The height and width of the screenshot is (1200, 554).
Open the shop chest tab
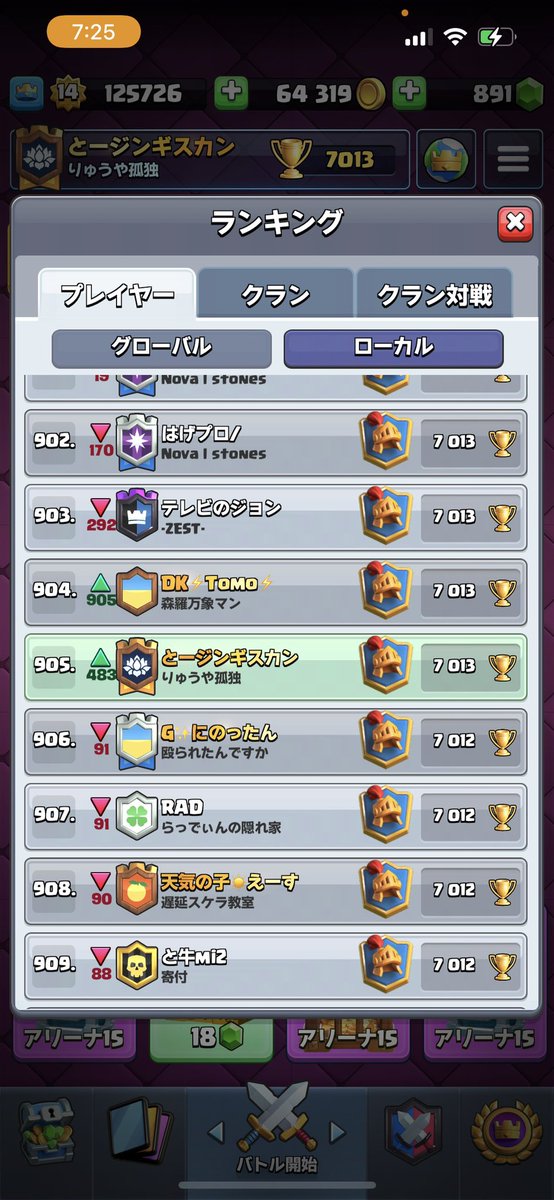click(x=45, y=1140)
